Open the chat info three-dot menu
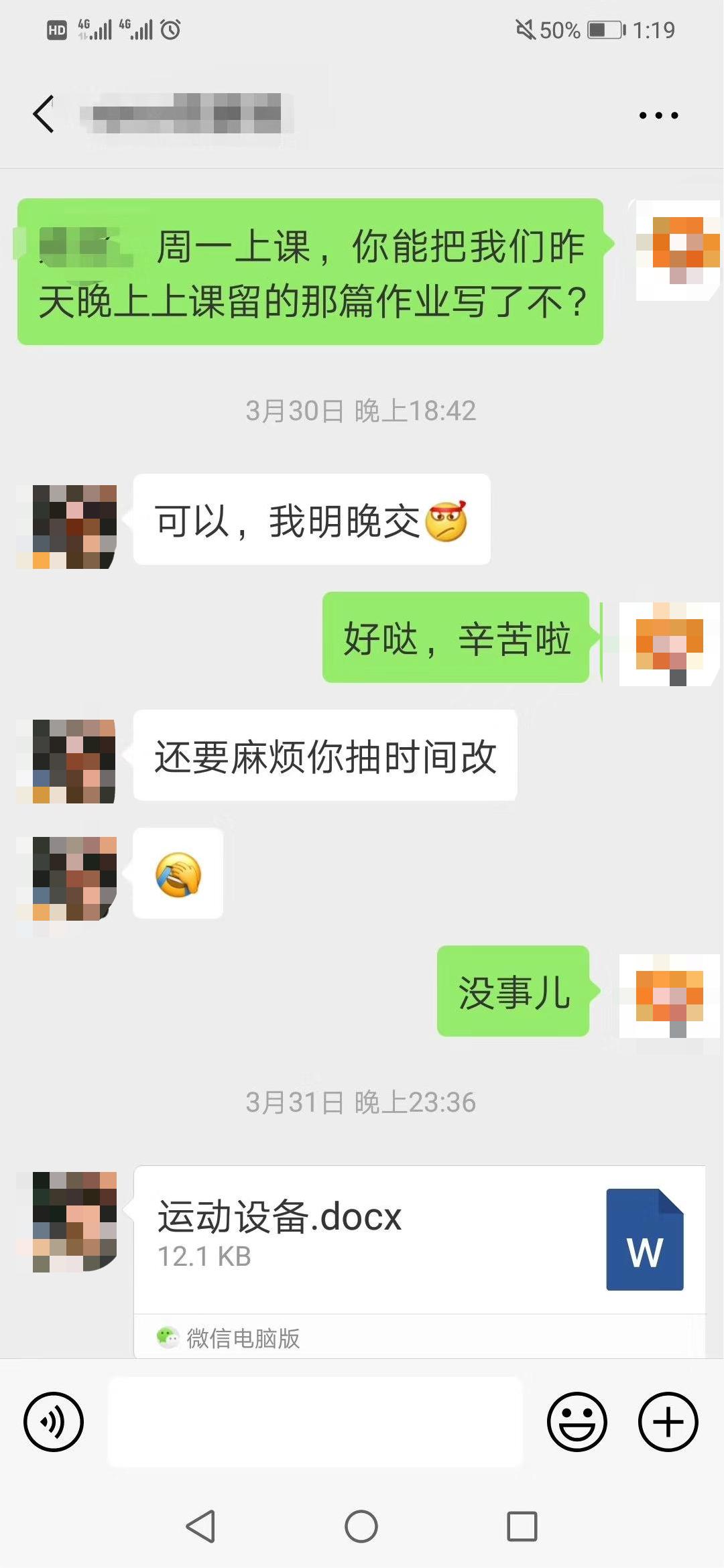 658,115
